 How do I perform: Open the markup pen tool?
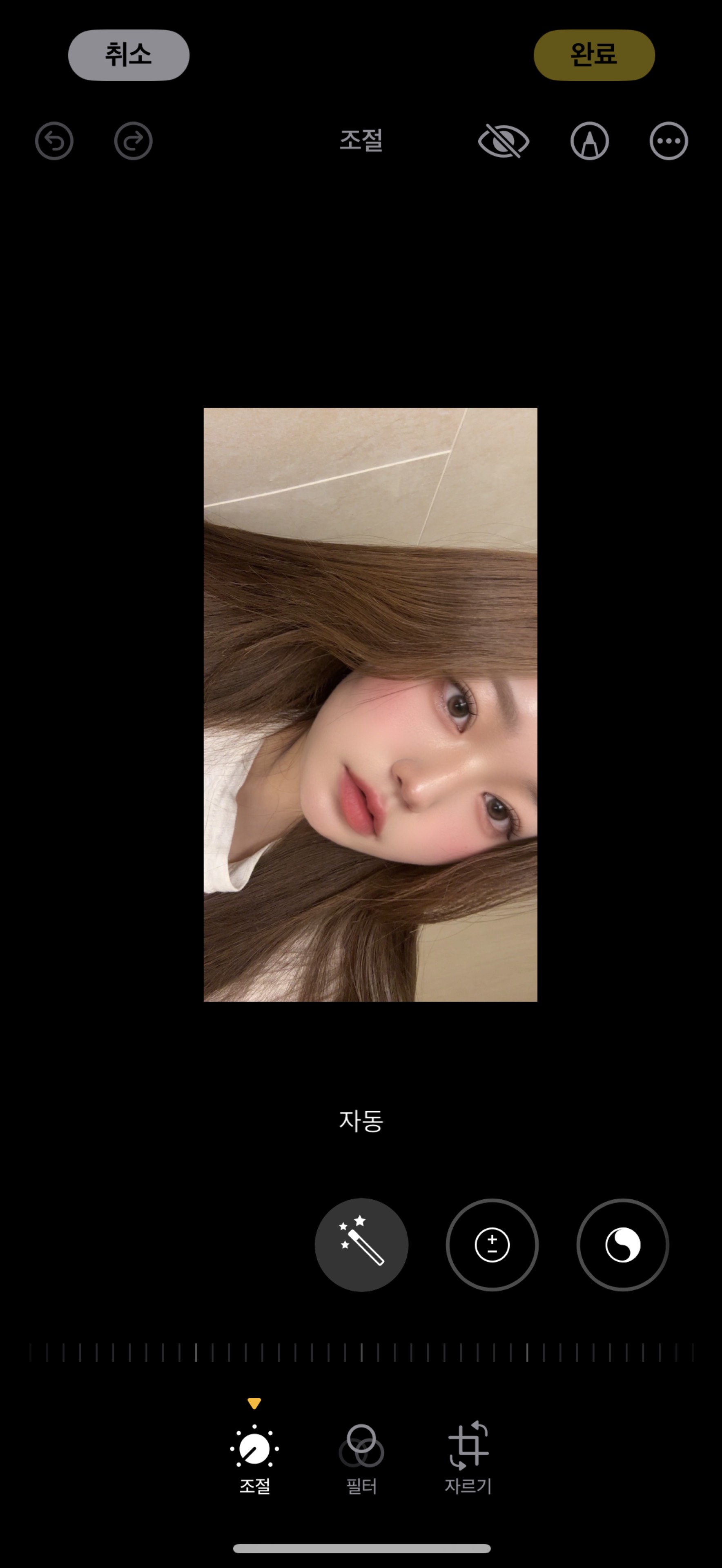point(589,141)
